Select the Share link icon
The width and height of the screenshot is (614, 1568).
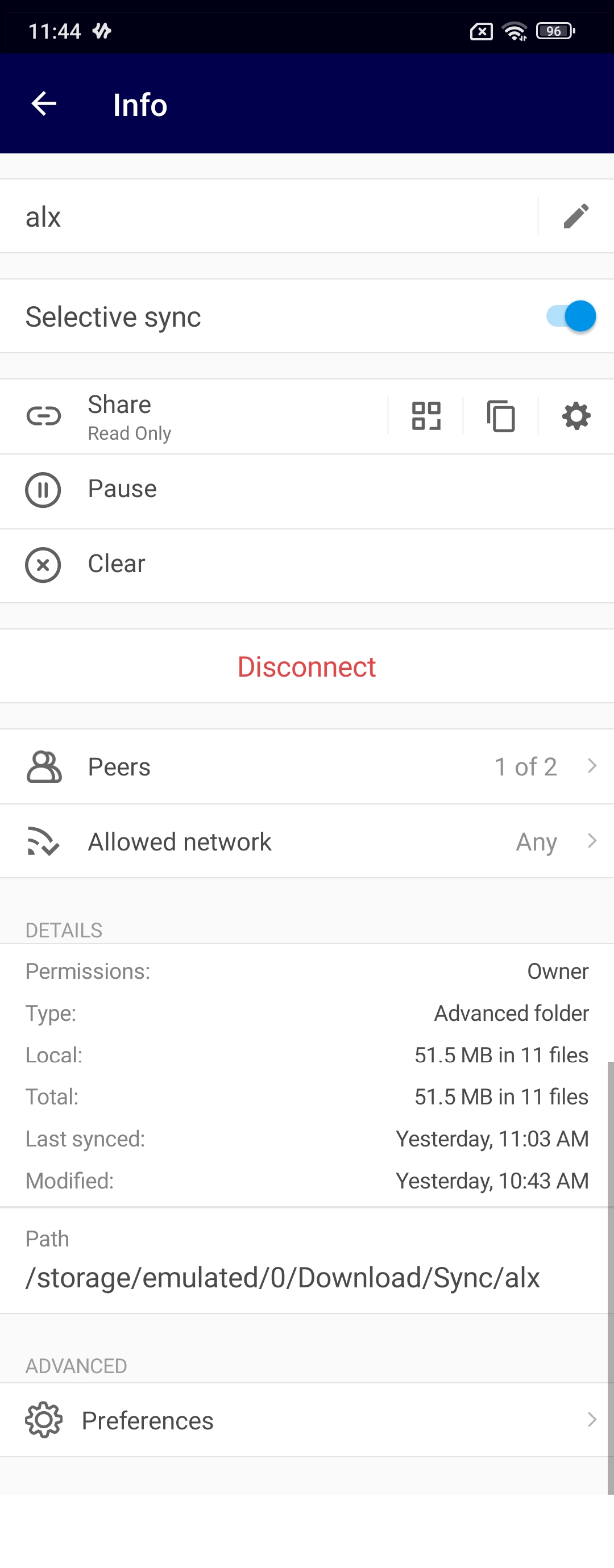[x=43, y=416]
